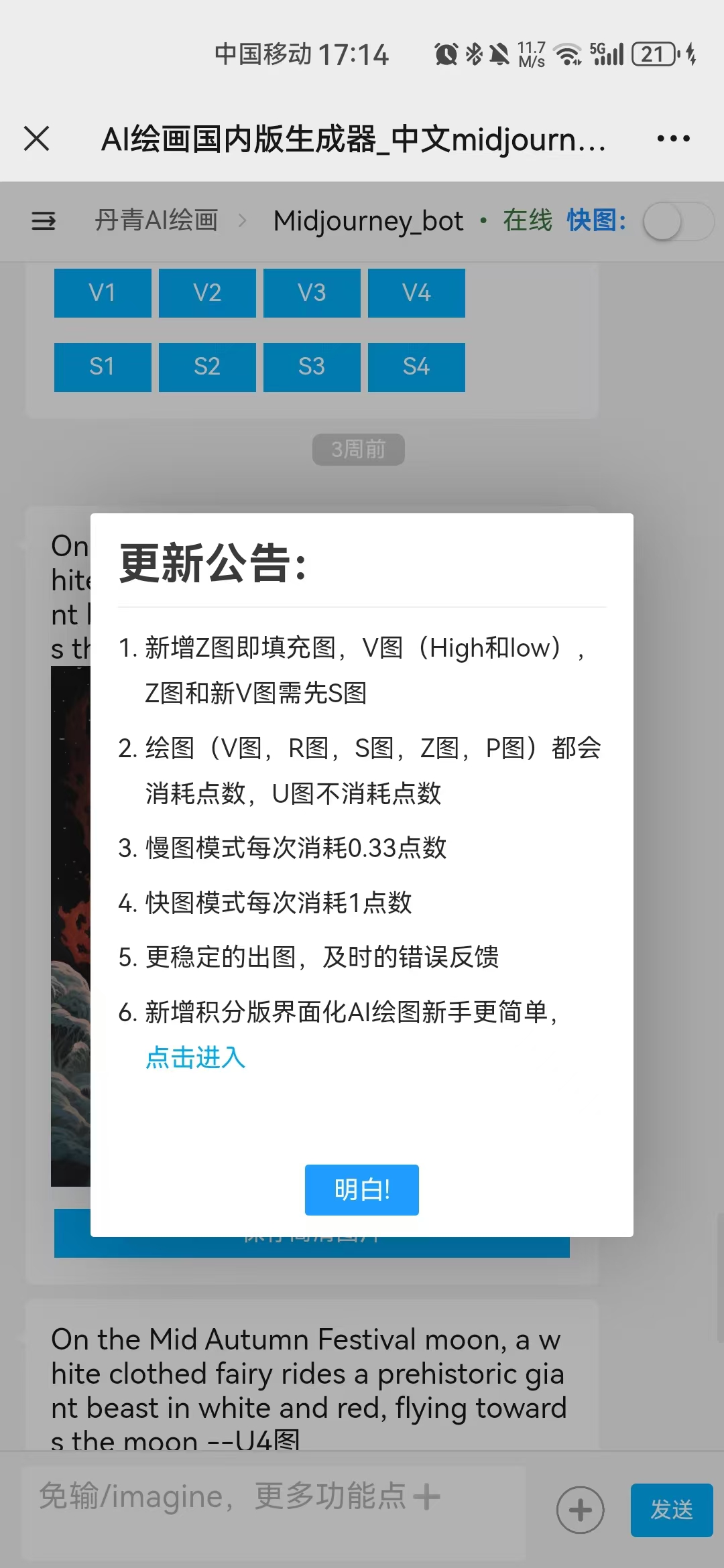724x1568 pixels.
Task: Choose the S2 button
Action: pyautogui.click(x=207, y=367)
